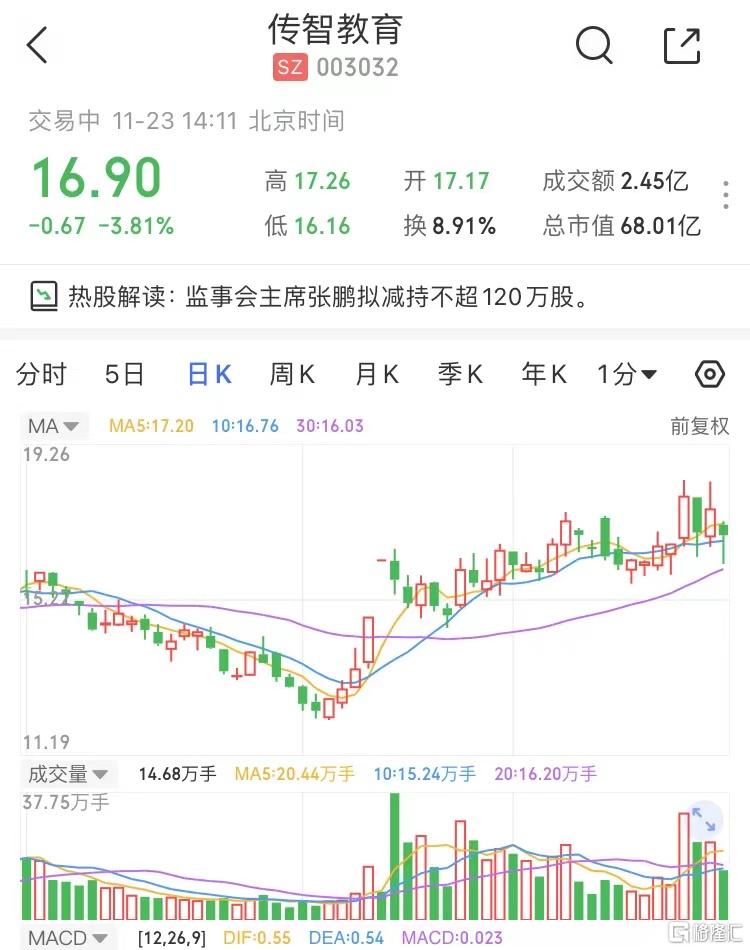Switch to the 月K chart tab

tap(377, 375)
